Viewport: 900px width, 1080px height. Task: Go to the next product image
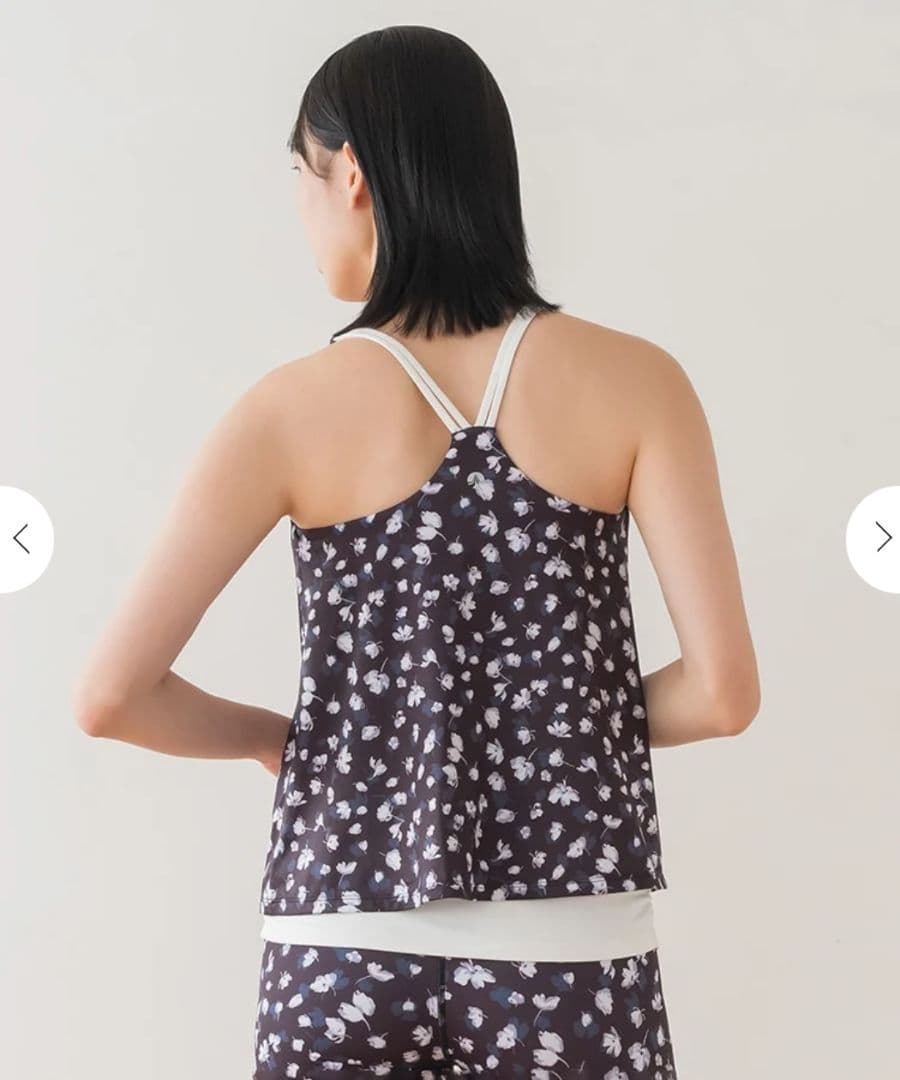pos(880,538)
